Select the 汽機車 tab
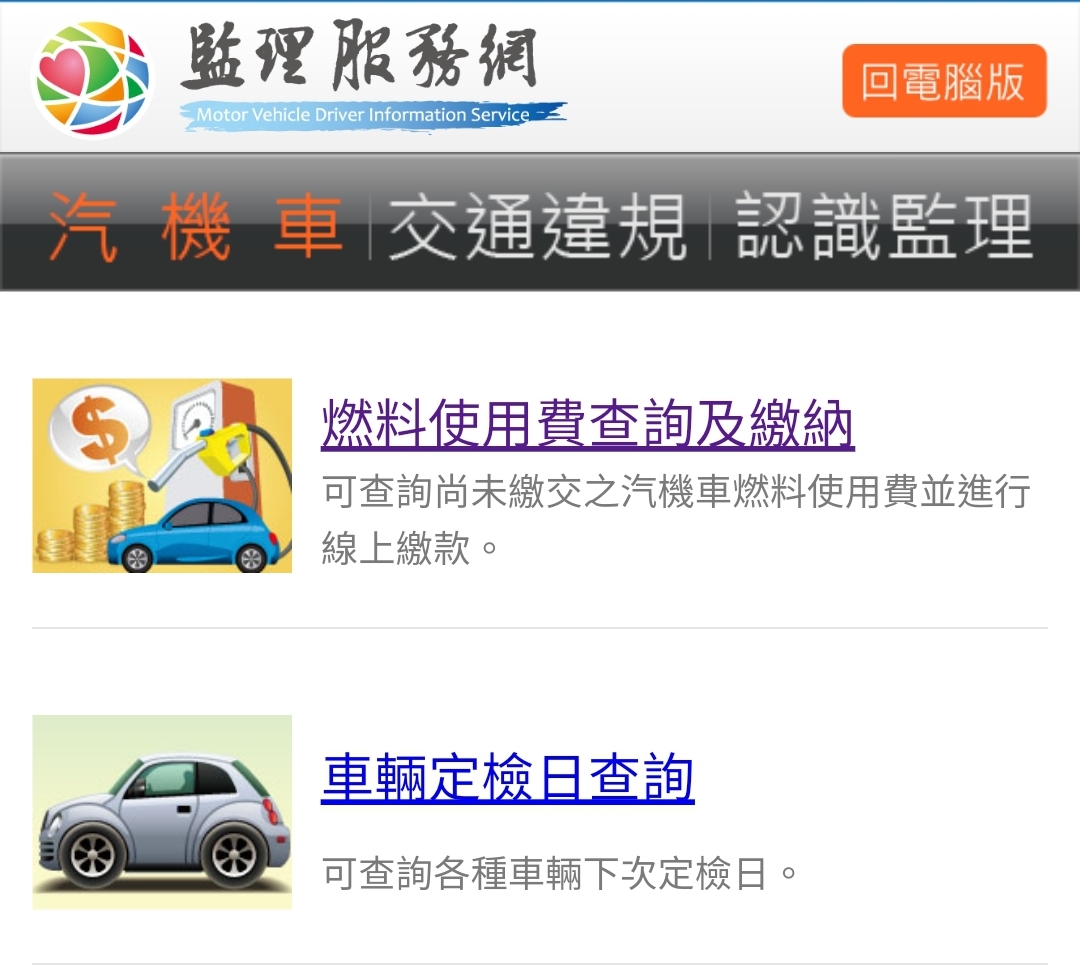The image size is (1080, 976). tap(195, 227)
